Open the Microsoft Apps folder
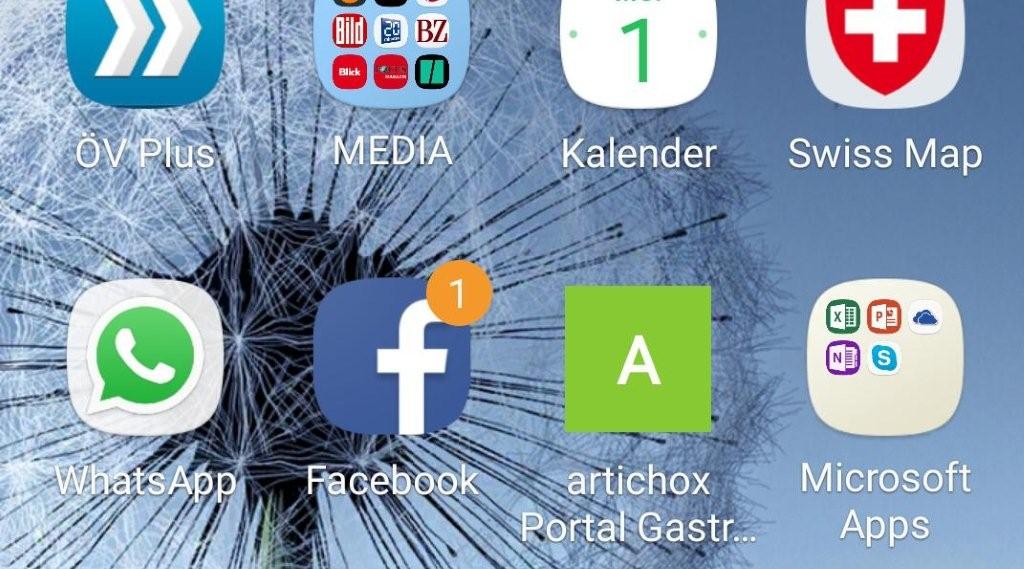Viewport: 1024px width, 569px height. click(x=884, y=358)
